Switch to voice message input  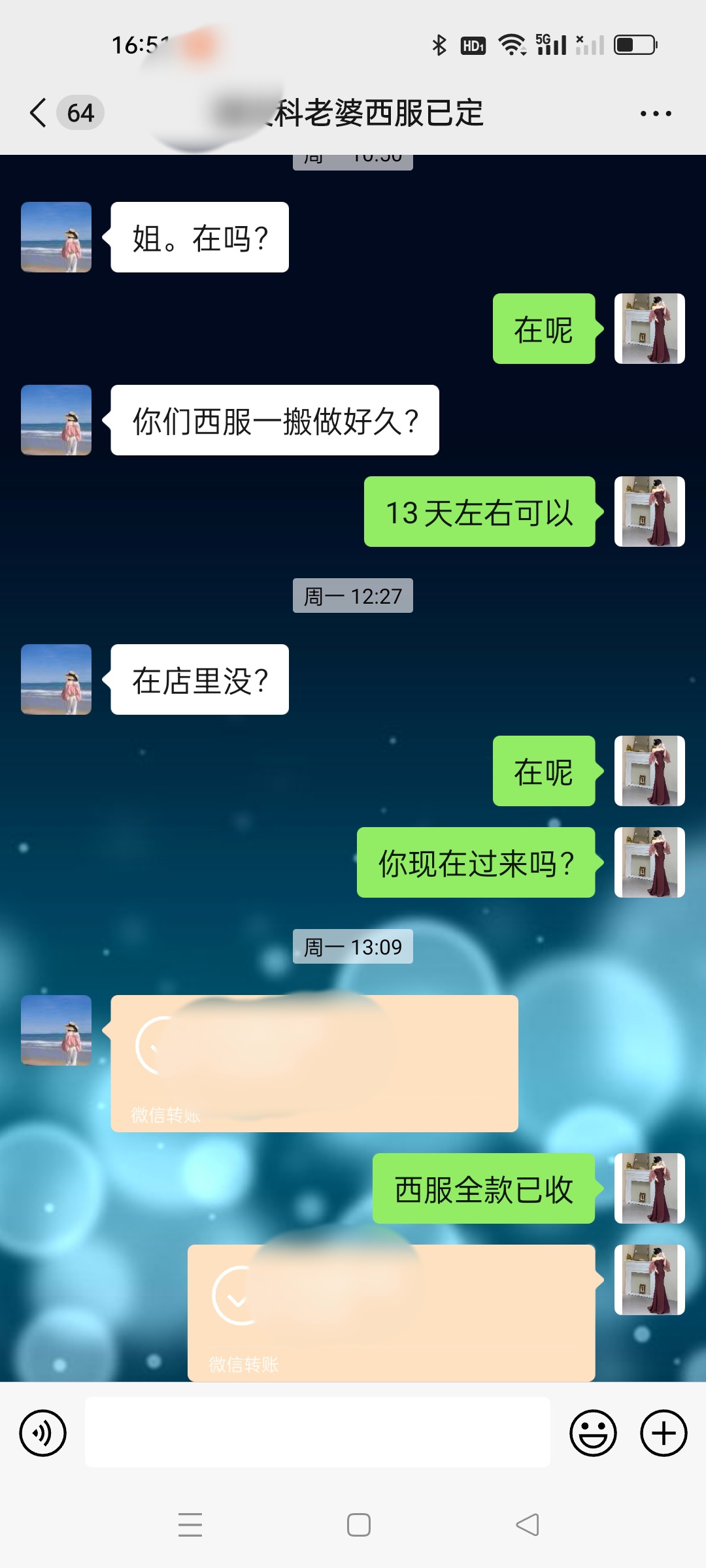pyautogui.click(x=43, y=1433)
